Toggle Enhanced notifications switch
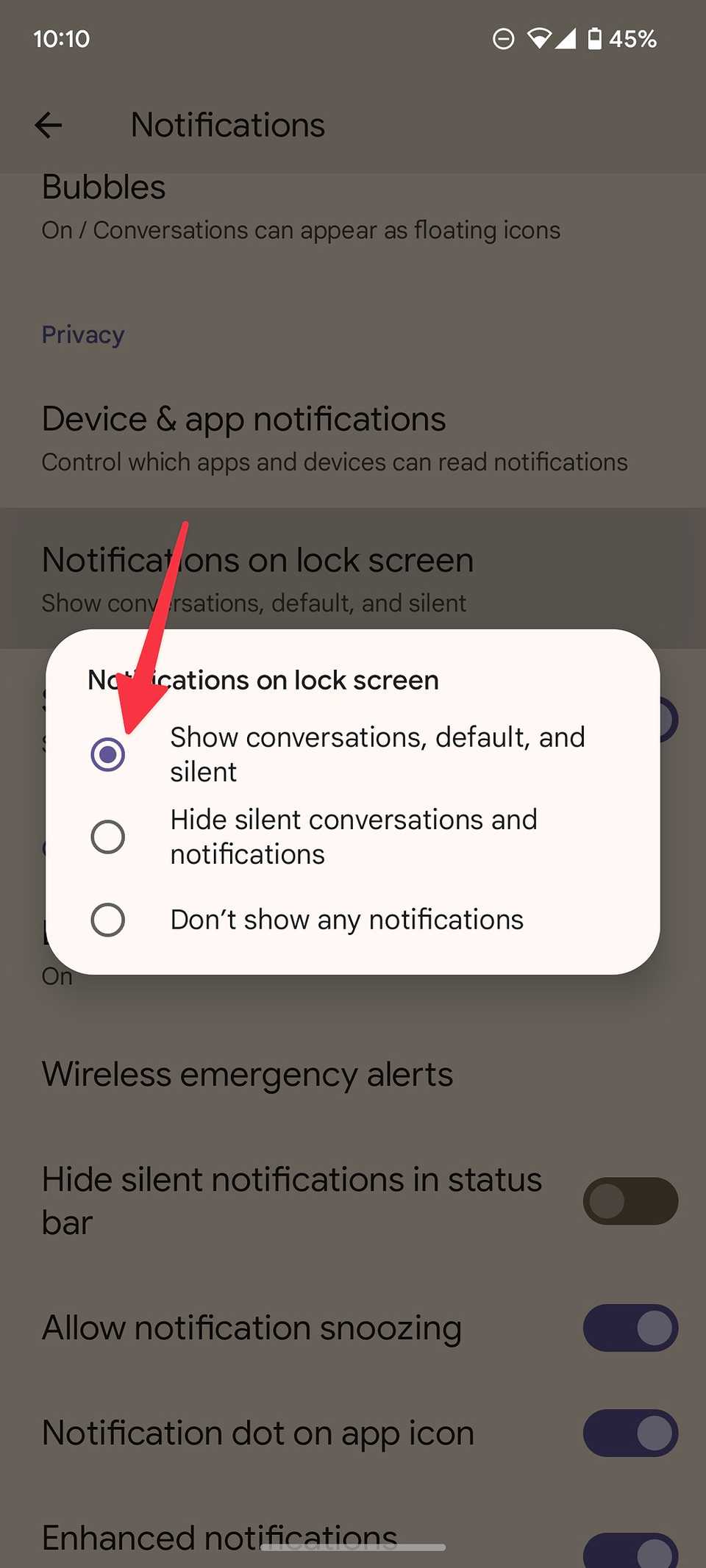The image size is (706, 1568). tap(630, 1550)
